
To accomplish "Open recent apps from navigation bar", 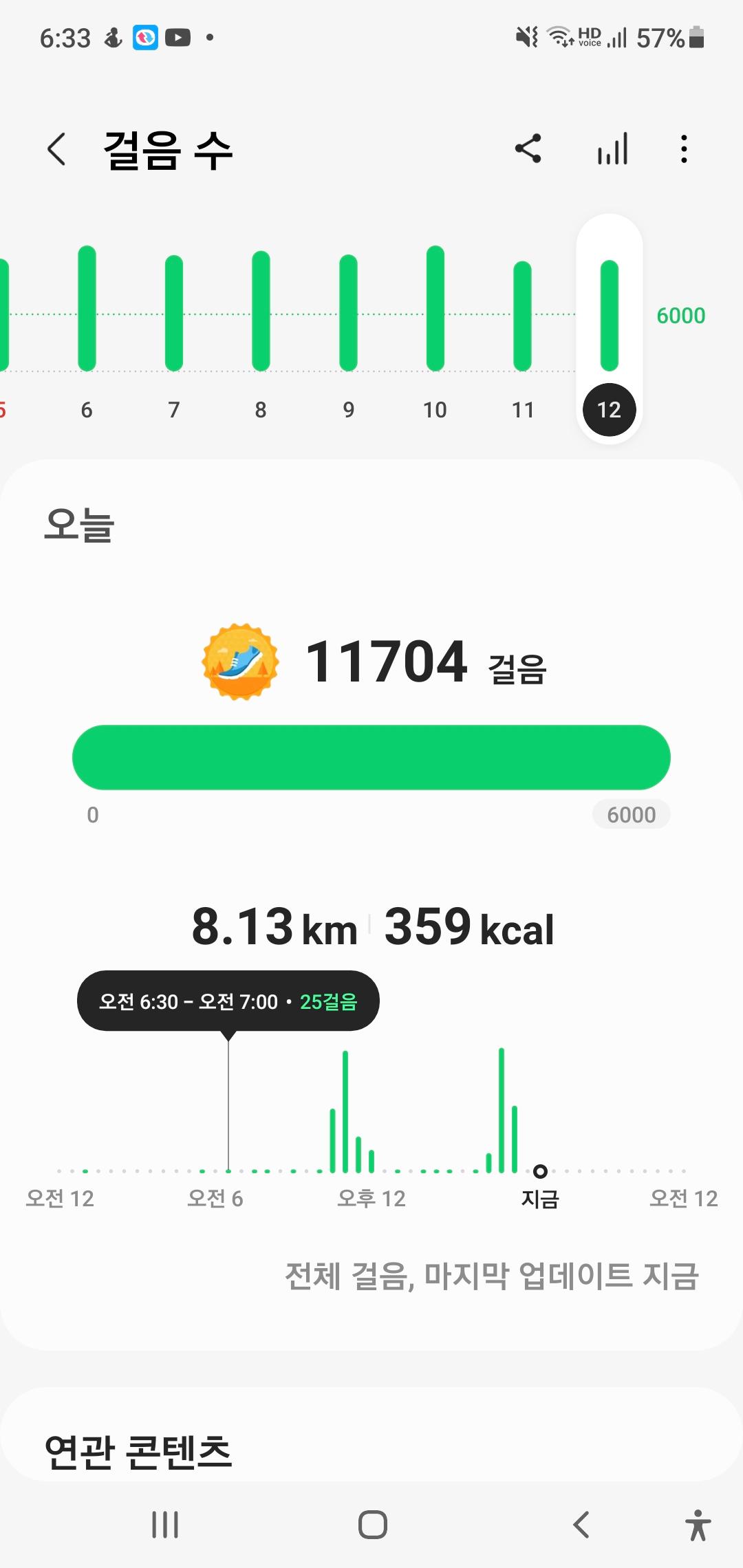I will [x=165, y=1525].
